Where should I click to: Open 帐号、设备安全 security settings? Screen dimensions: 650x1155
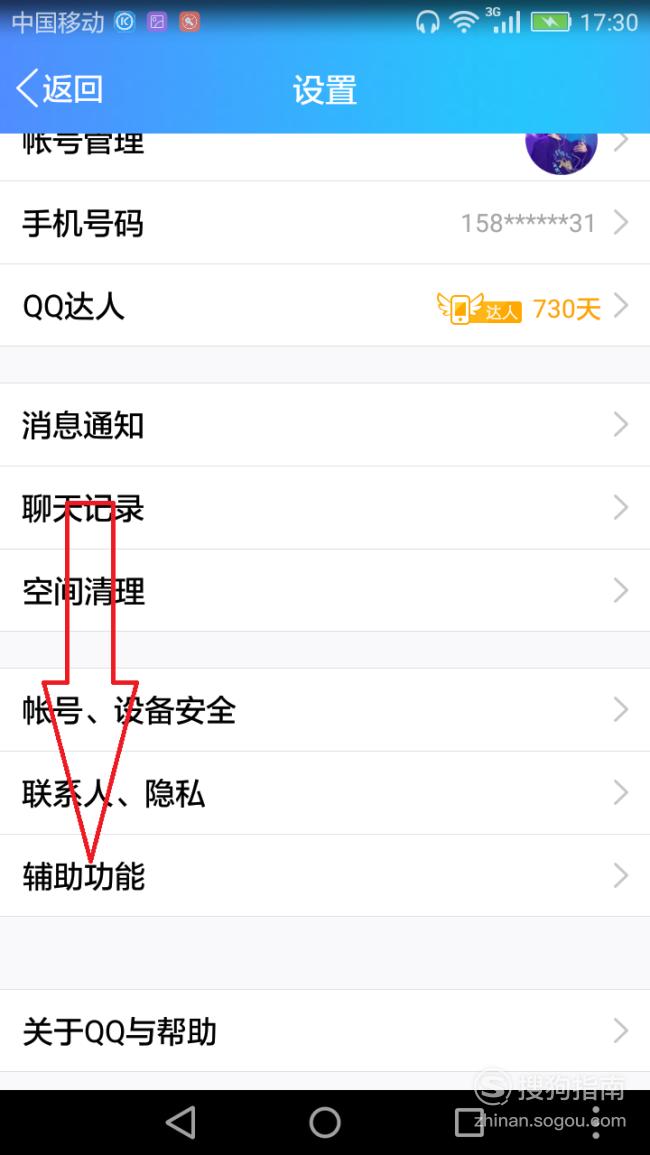pyautogui.click(x=325, y=710)
